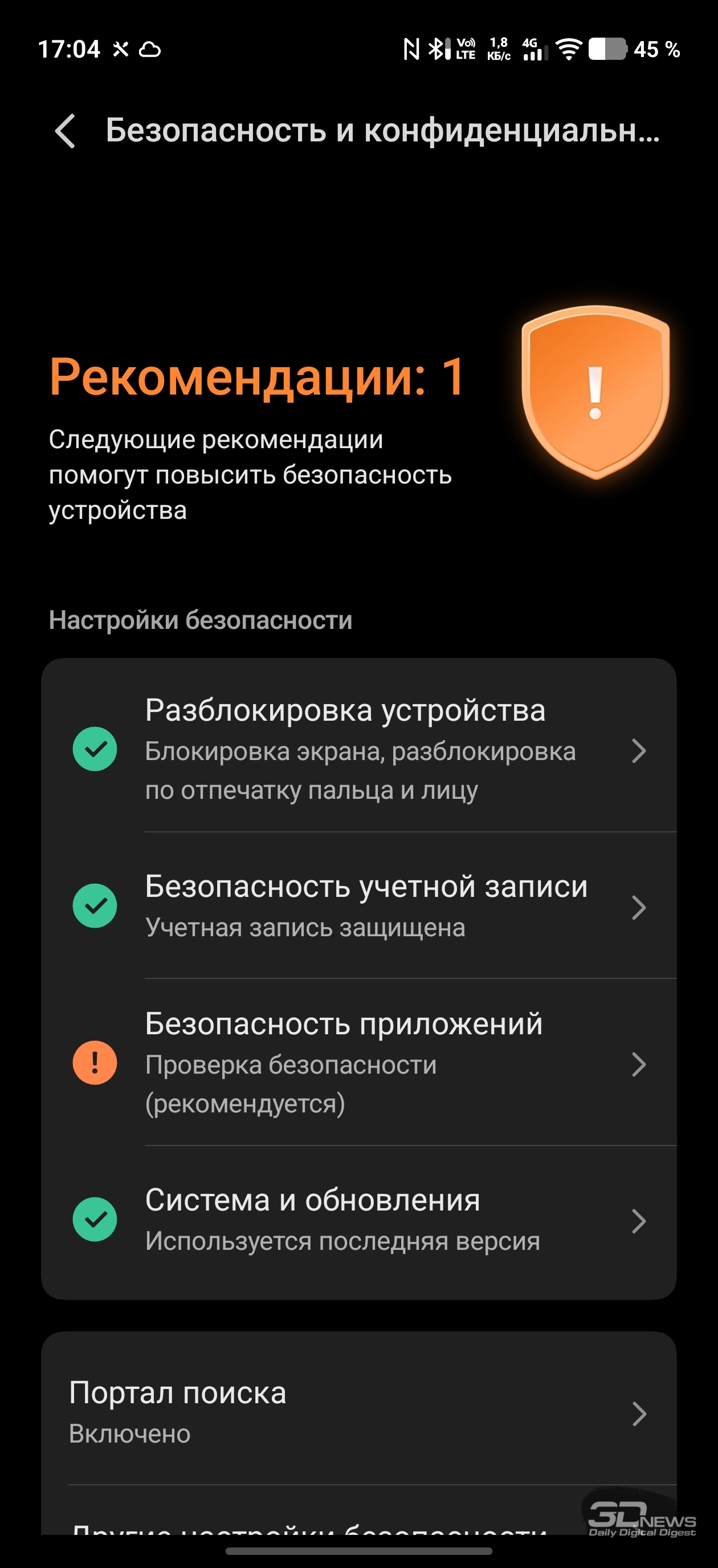Go back from Безопасность и конфиденциальность
This screenshot has height=1568, width=718.
[65, 131]
